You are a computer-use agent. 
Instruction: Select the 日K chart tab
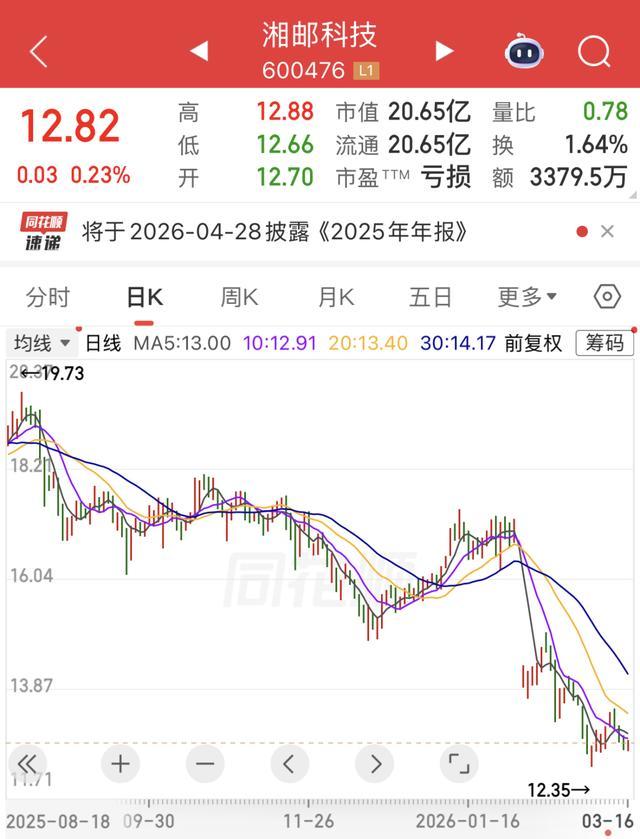144,297
